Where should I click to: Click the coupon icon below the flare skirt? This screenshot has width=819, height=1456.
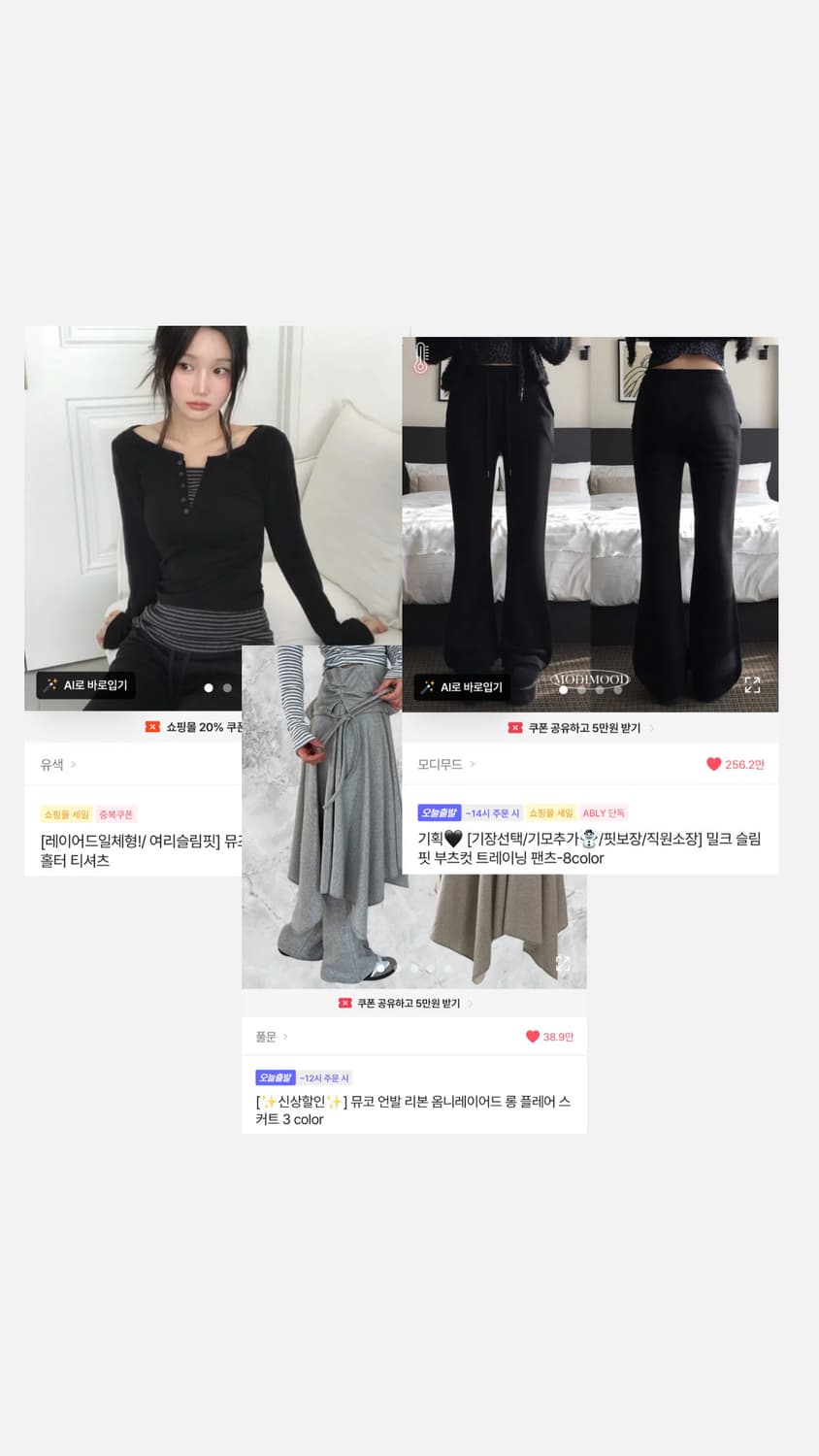pyautogui.click(x=344, y=1003)
